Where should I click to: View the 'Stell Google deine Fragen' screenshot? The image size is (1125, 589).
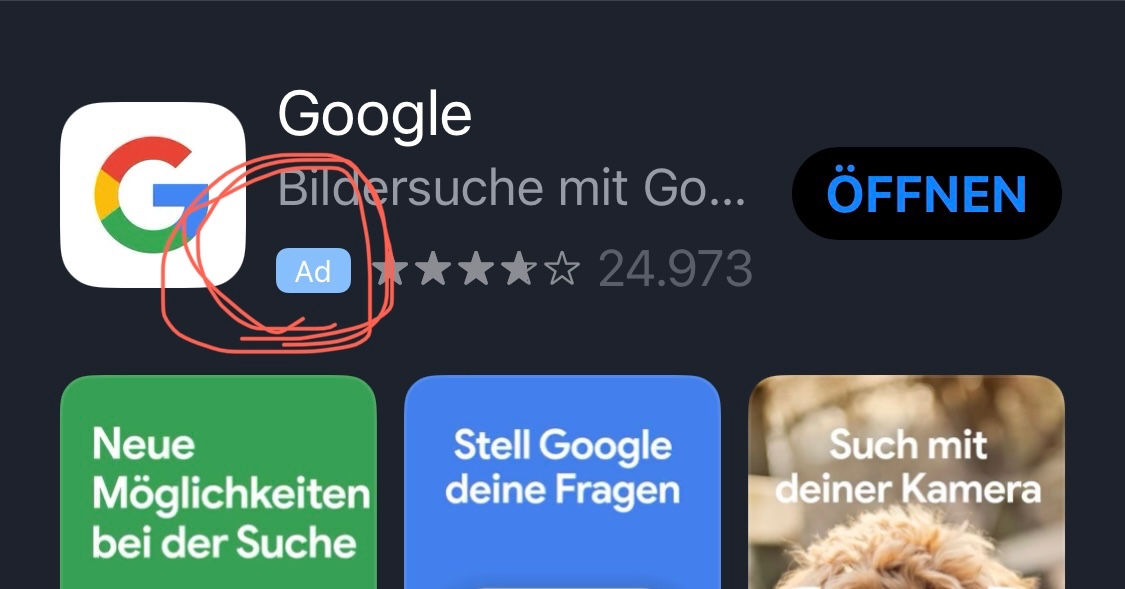562,483
